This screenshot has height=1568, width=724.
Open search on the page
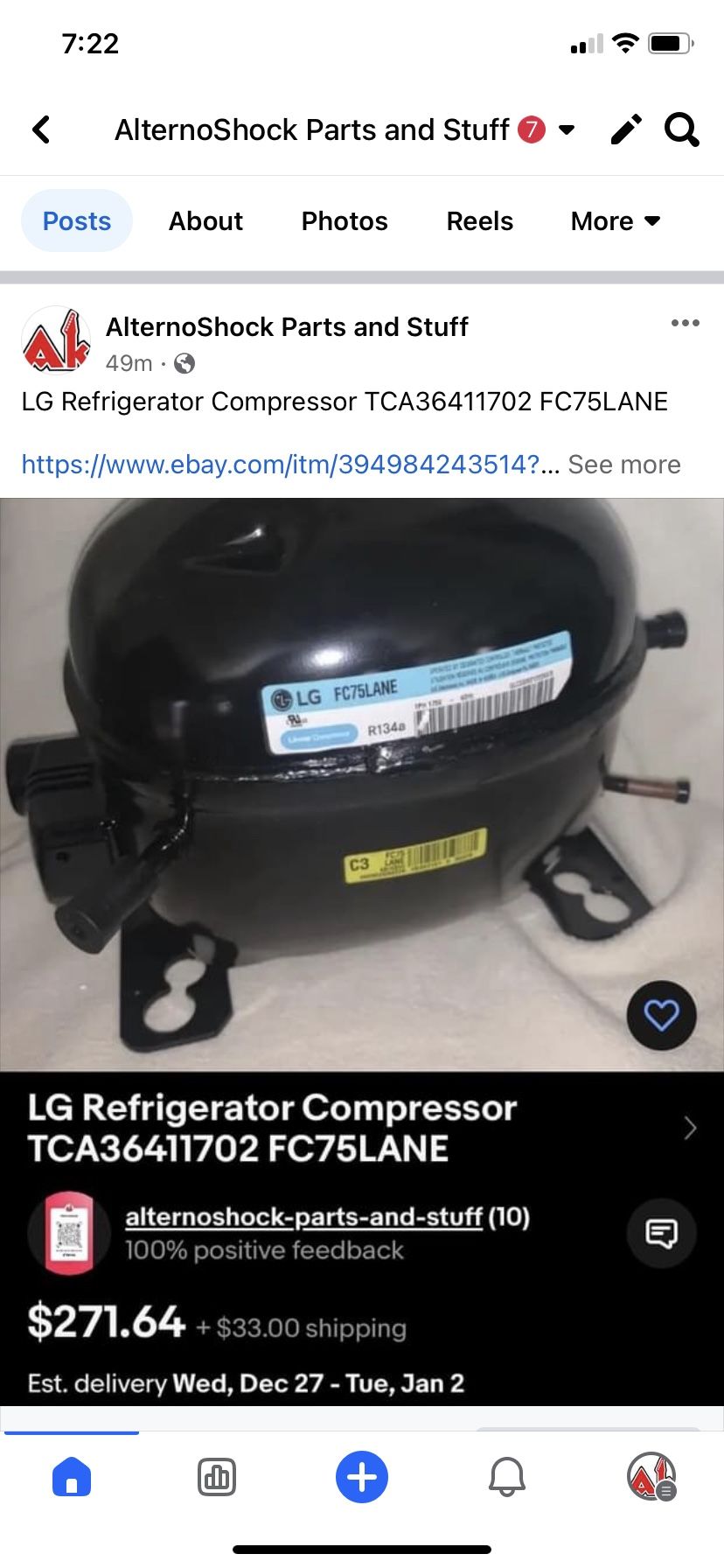pos(682,129)
